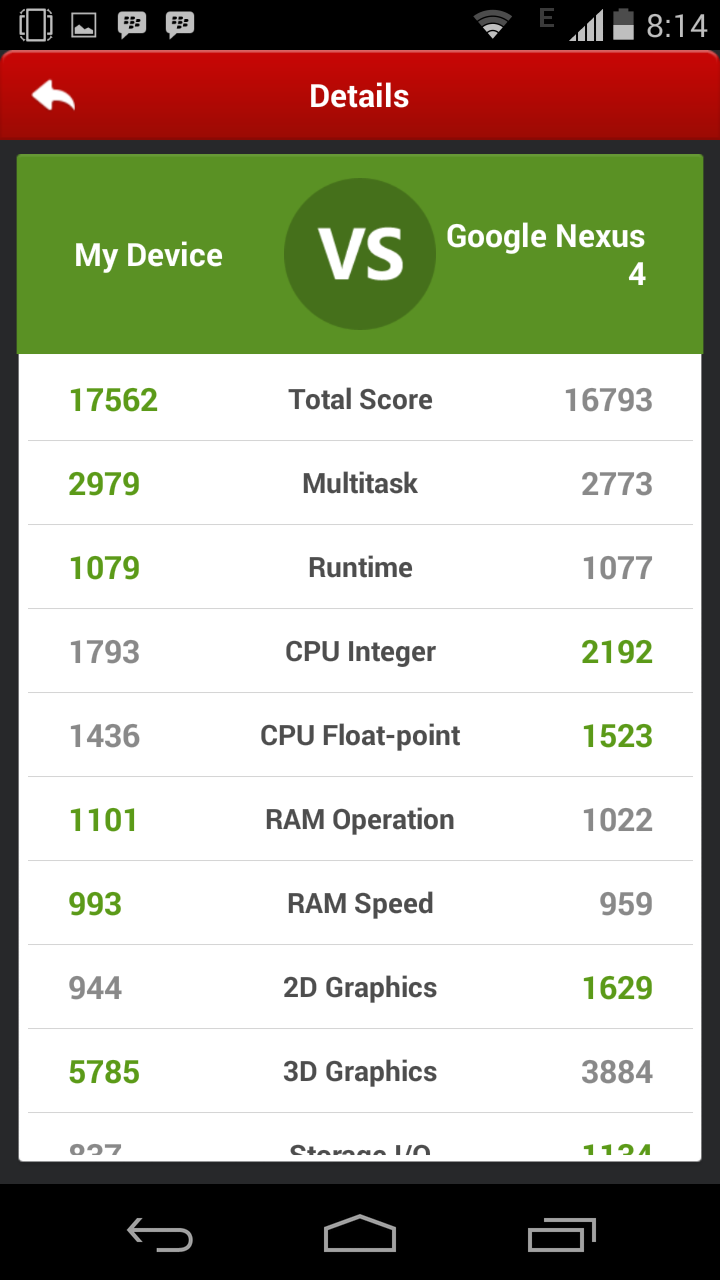Open the system home screen

point(360,1234)
